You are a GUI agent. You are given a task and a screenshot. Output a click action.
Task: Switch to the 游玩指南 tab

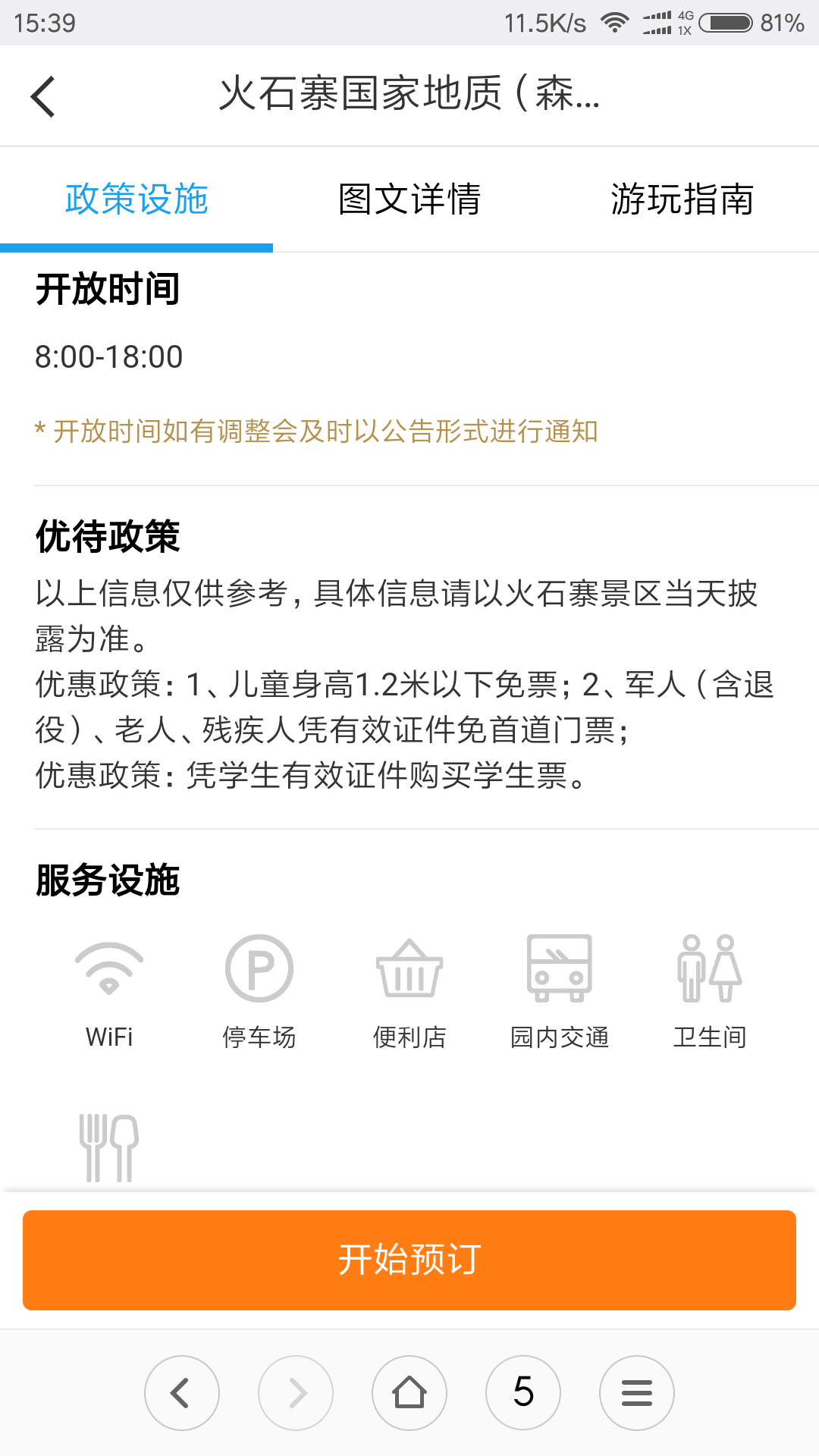682,199
